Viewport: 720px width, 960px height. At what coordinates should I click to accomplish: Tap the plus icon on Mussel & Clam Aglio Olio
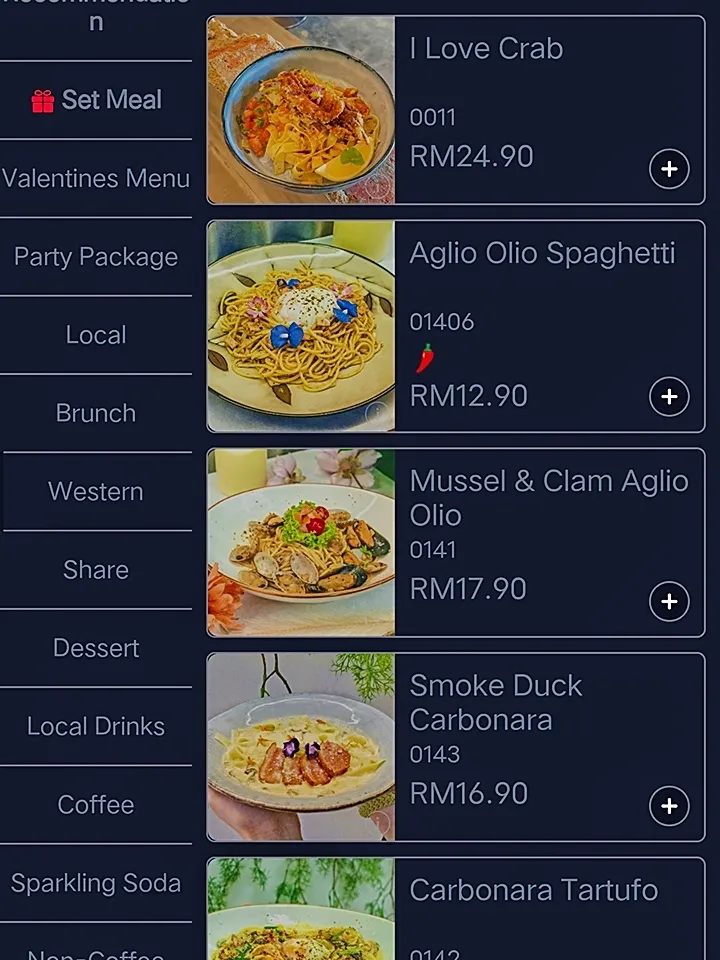click(x=668, y=601)
